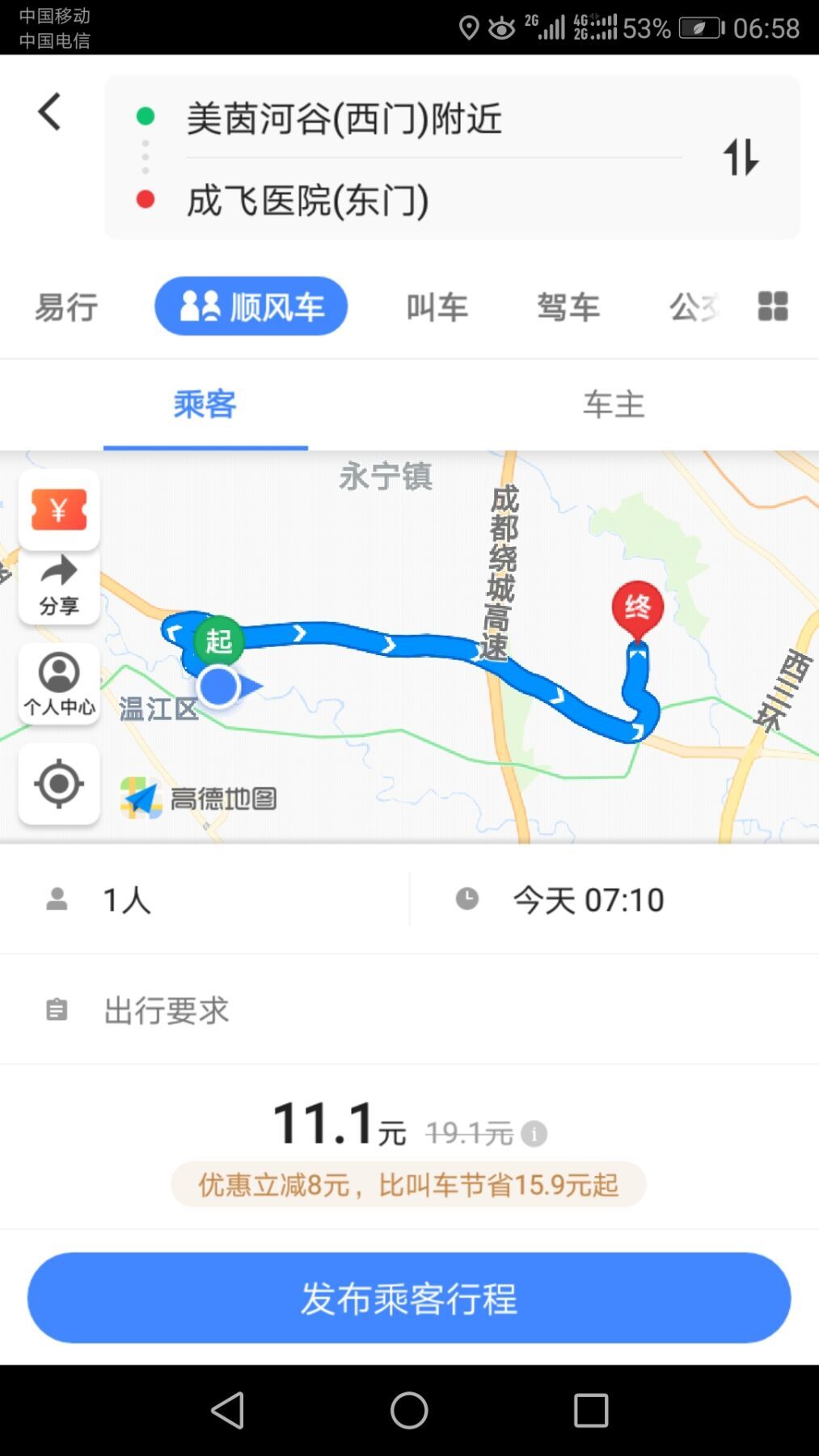Tap the back arrow to return

tap(49, 112)
